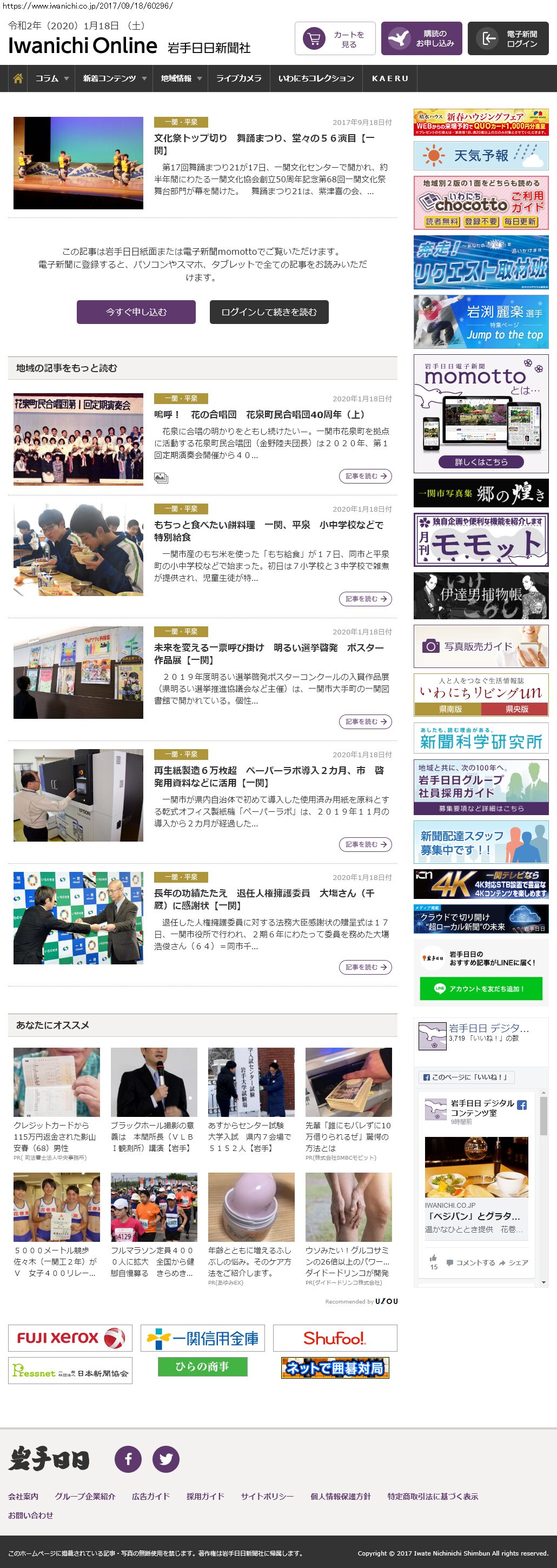Add LINE account via アカウントを友だち追加

click(480, 989)
